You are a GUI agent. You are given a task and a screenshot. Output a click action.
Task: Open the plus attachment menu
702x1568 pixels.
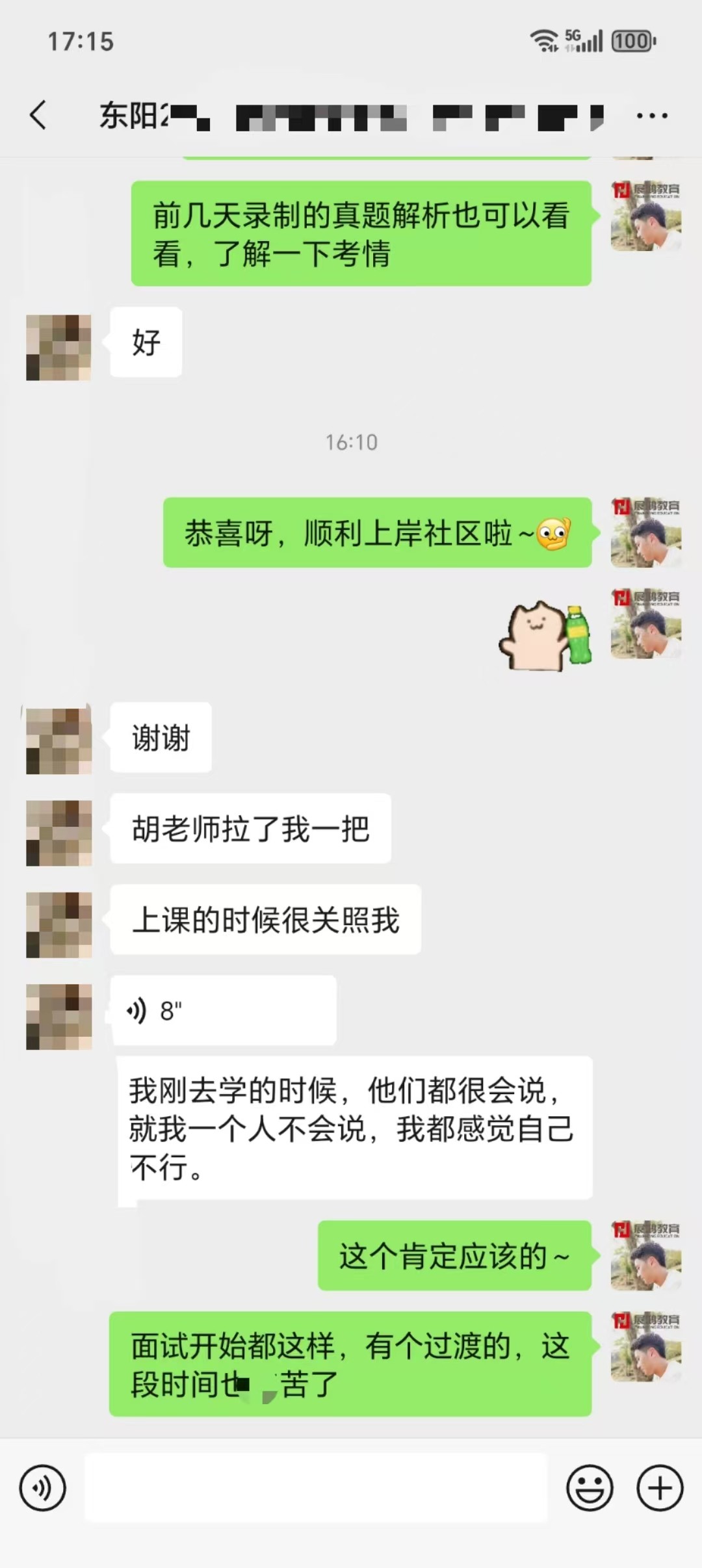tap(660, 1488)
